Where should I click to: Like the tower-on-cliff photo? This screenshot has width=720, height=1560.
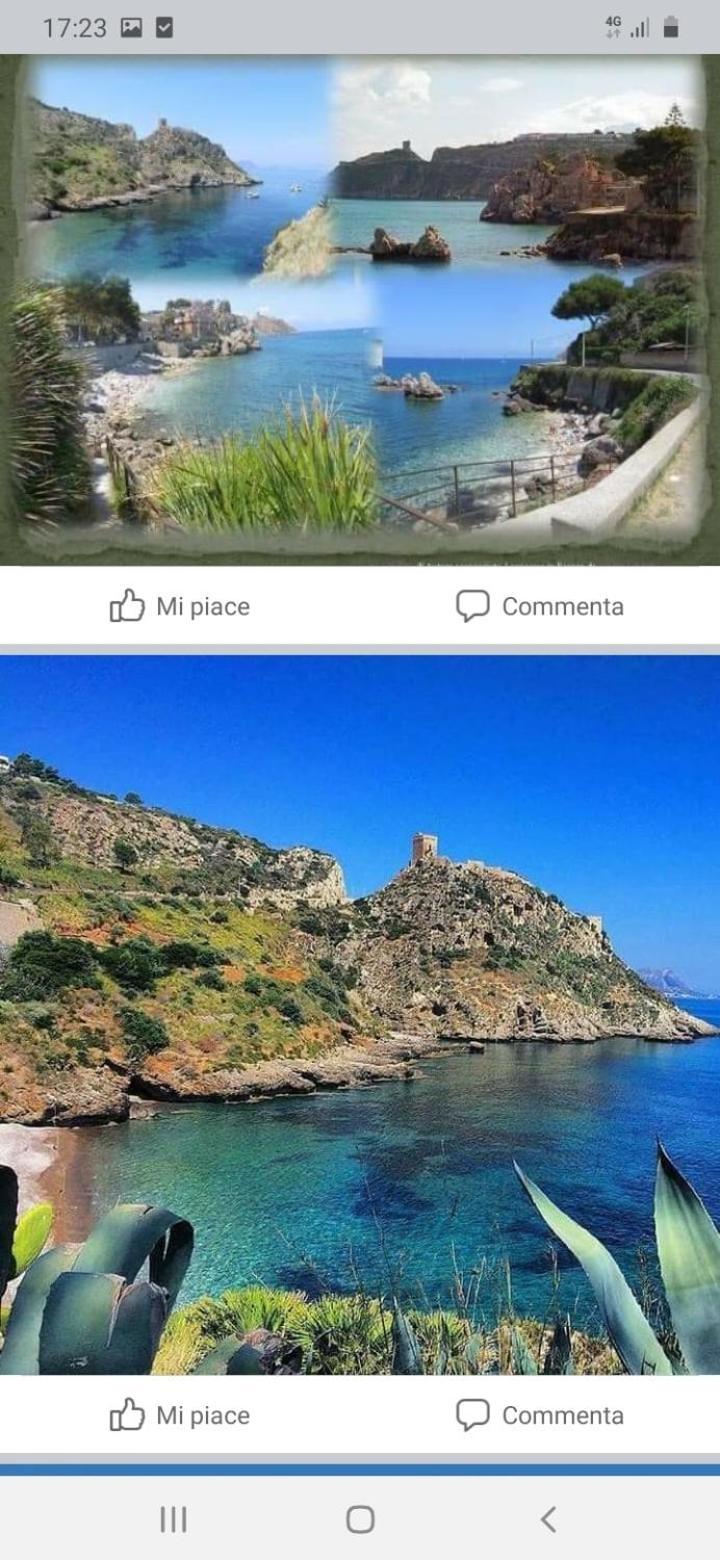(x=180, y=1415)
